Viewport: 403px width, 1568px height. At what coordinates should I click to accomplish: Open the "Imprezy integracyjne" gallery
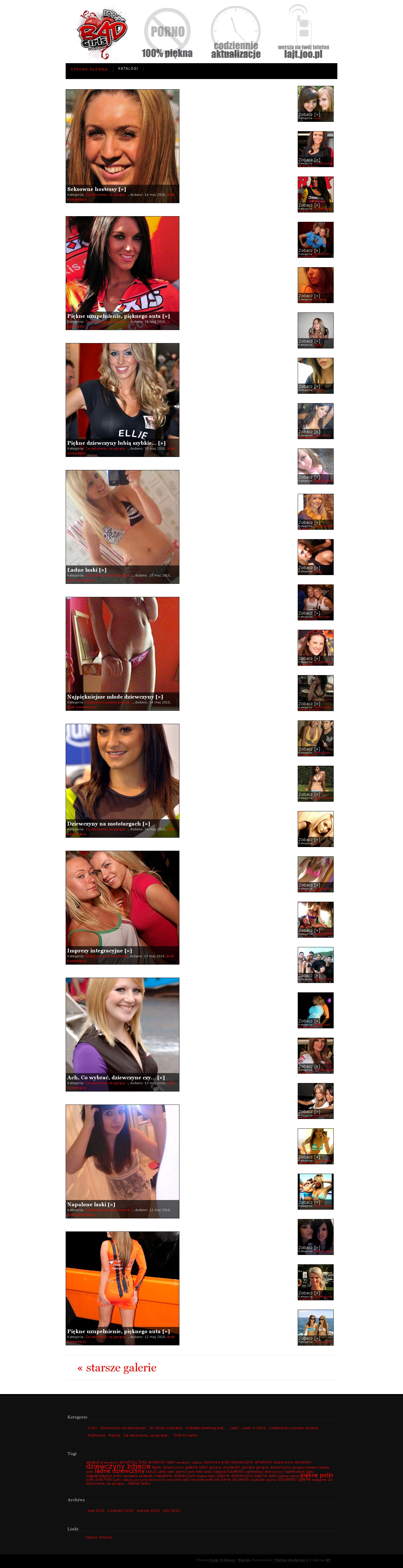[99, 950]
